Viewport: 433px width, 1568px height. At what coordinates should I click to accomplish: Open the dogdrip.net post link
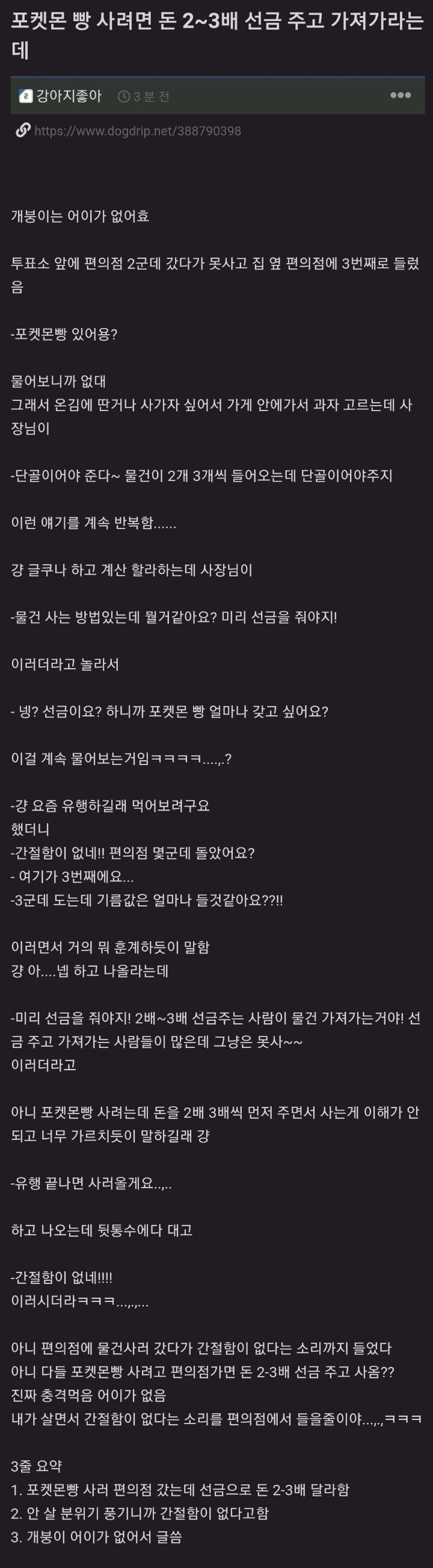coord(138,131)
